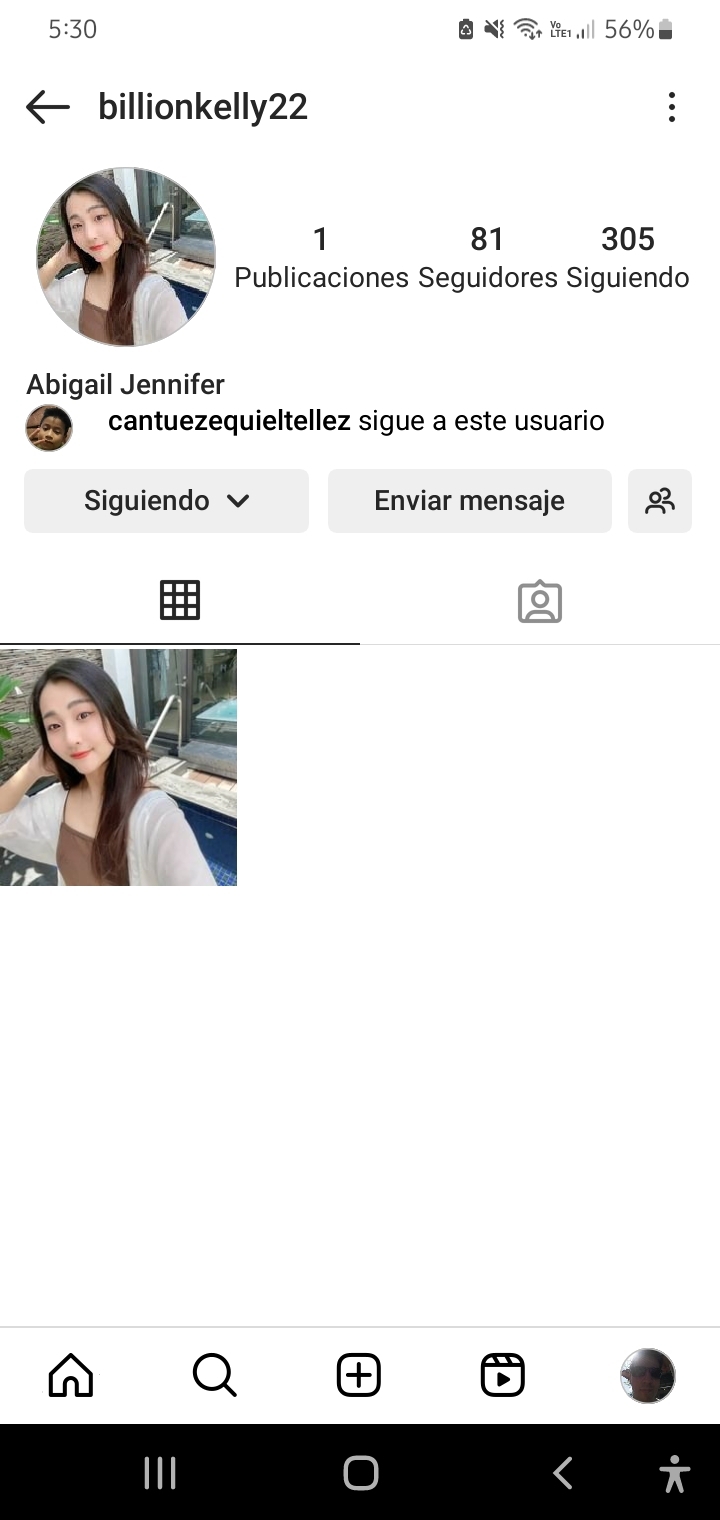Switch to the tagged photos tab
The width and height of the screenshot is (720, 1520).
point(540,601)
